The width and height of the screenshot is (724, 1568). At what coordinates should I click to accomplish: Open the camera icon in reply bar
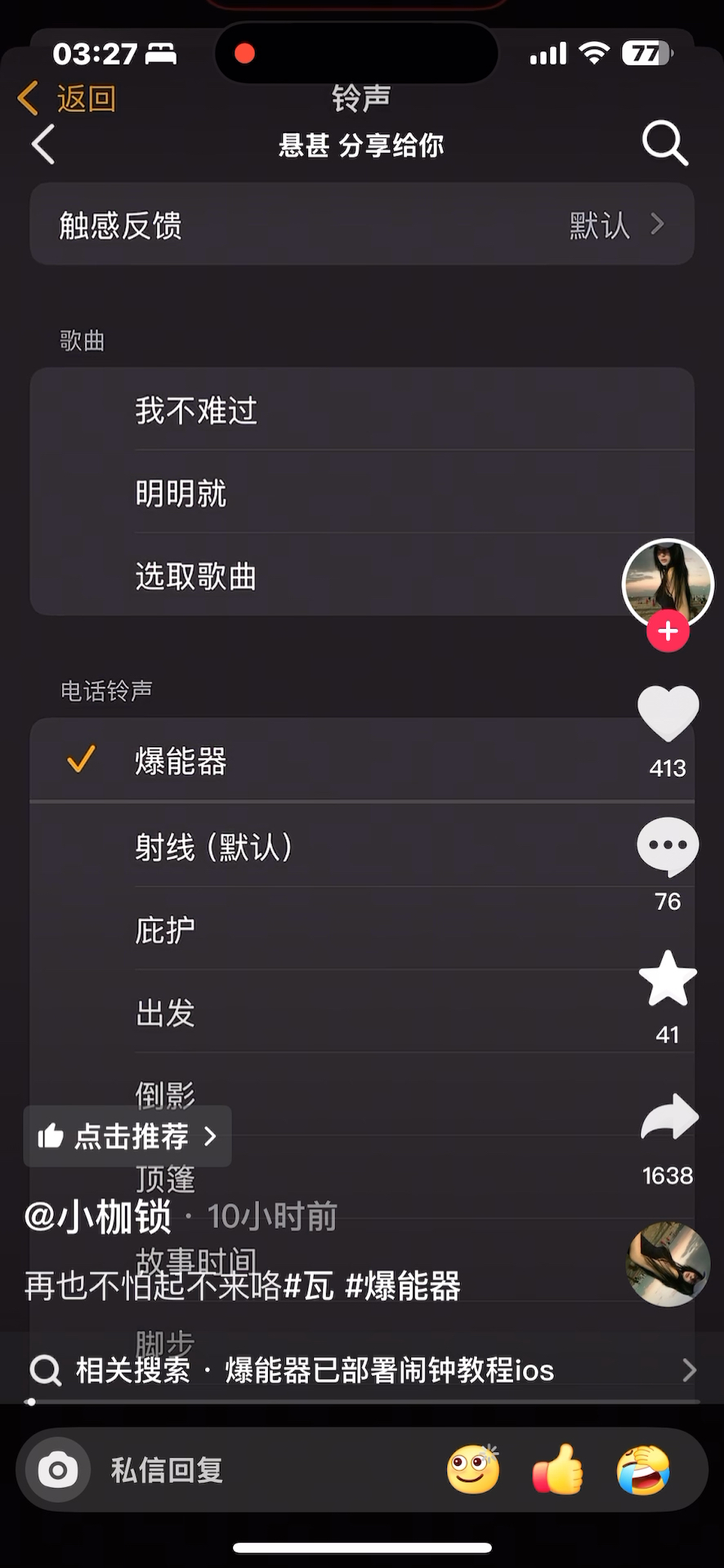58,1470
